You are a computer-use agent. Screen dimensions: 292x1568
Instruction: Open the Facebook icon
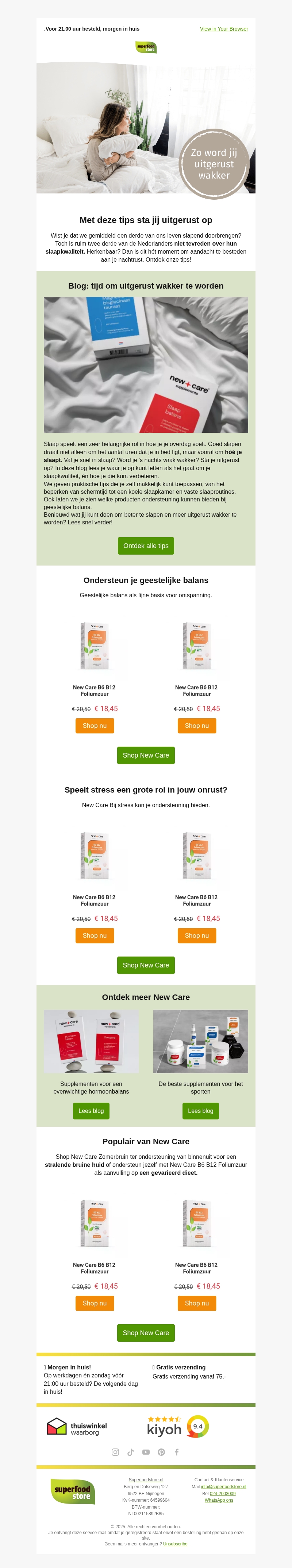pos(177,1452)
